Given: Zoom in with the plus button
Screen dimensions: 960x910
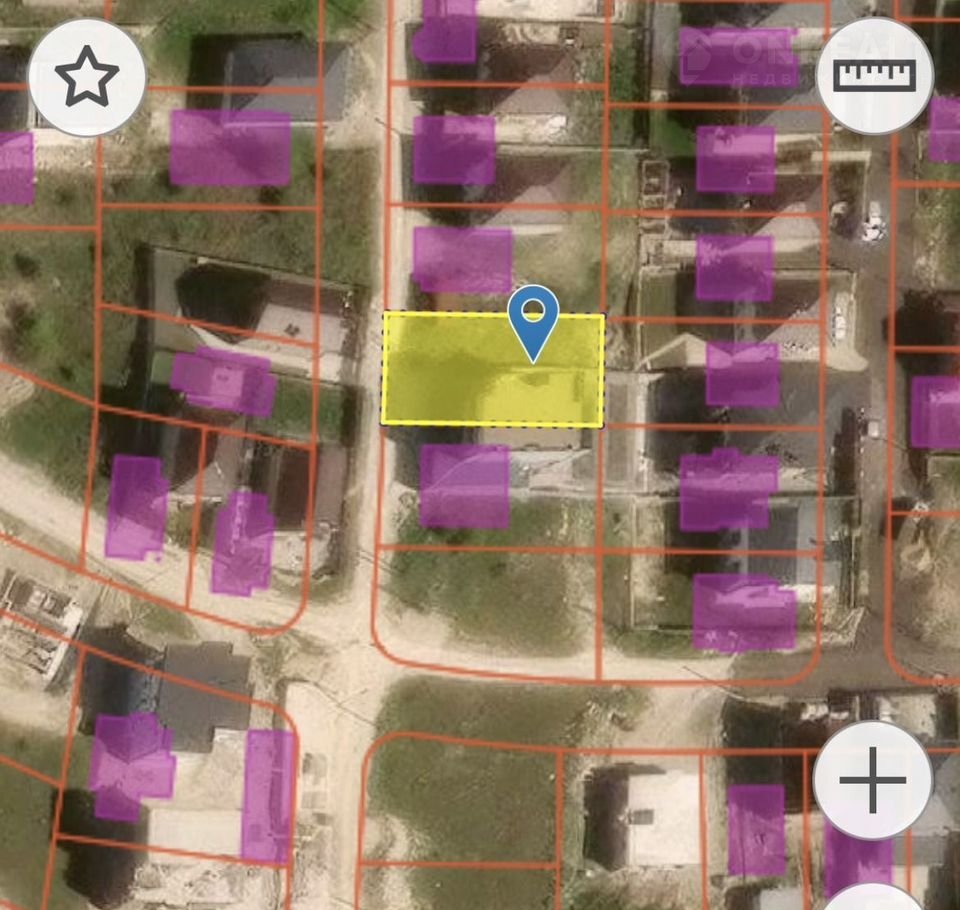Looking at the screenshot, I should [872, 779].
